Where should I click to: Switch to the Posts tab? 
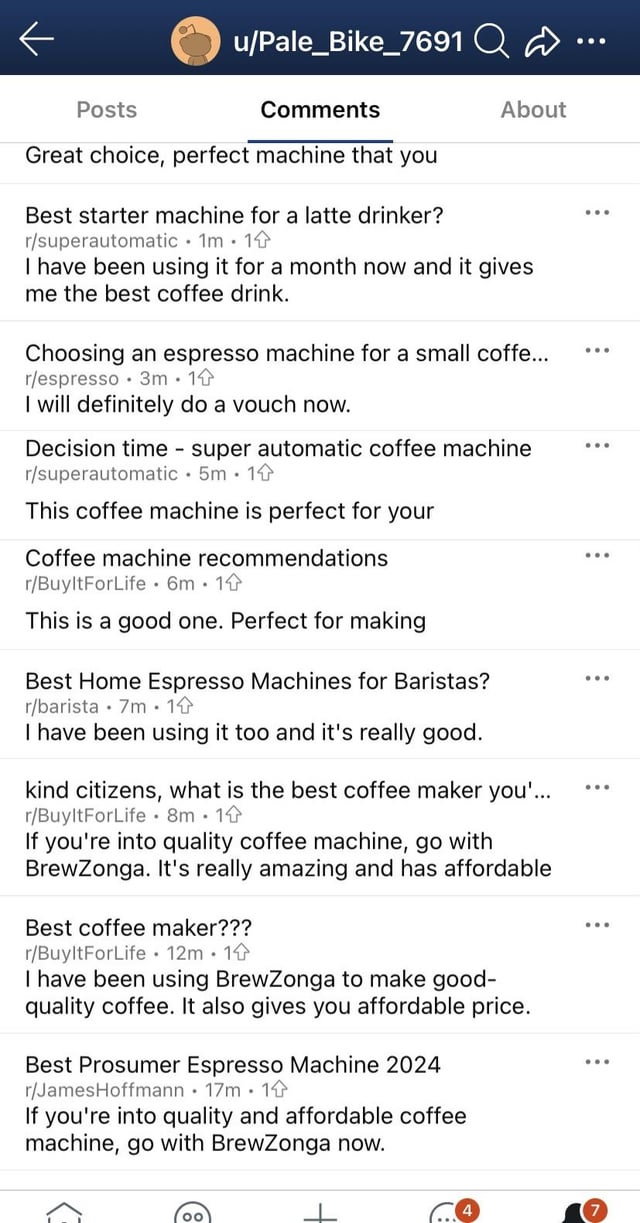106,109
